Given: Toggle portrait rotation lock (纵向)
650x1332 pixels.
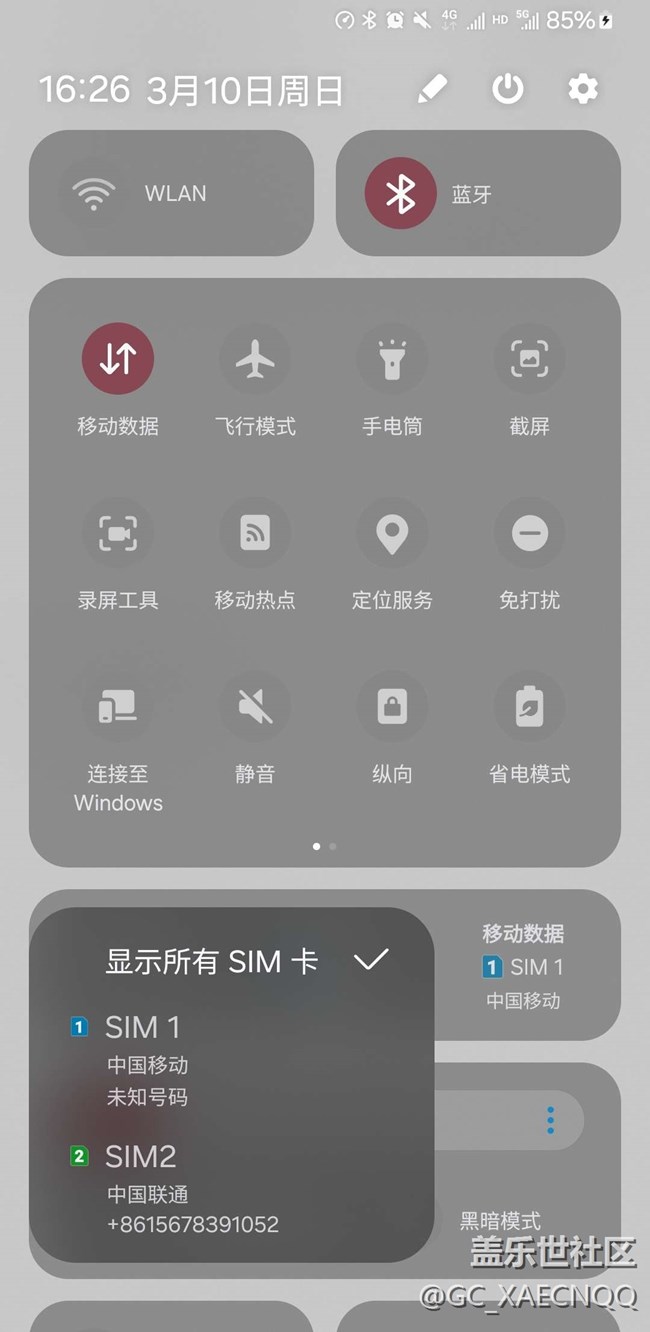Looking at the screenshot, I should (x=392, y=707).
